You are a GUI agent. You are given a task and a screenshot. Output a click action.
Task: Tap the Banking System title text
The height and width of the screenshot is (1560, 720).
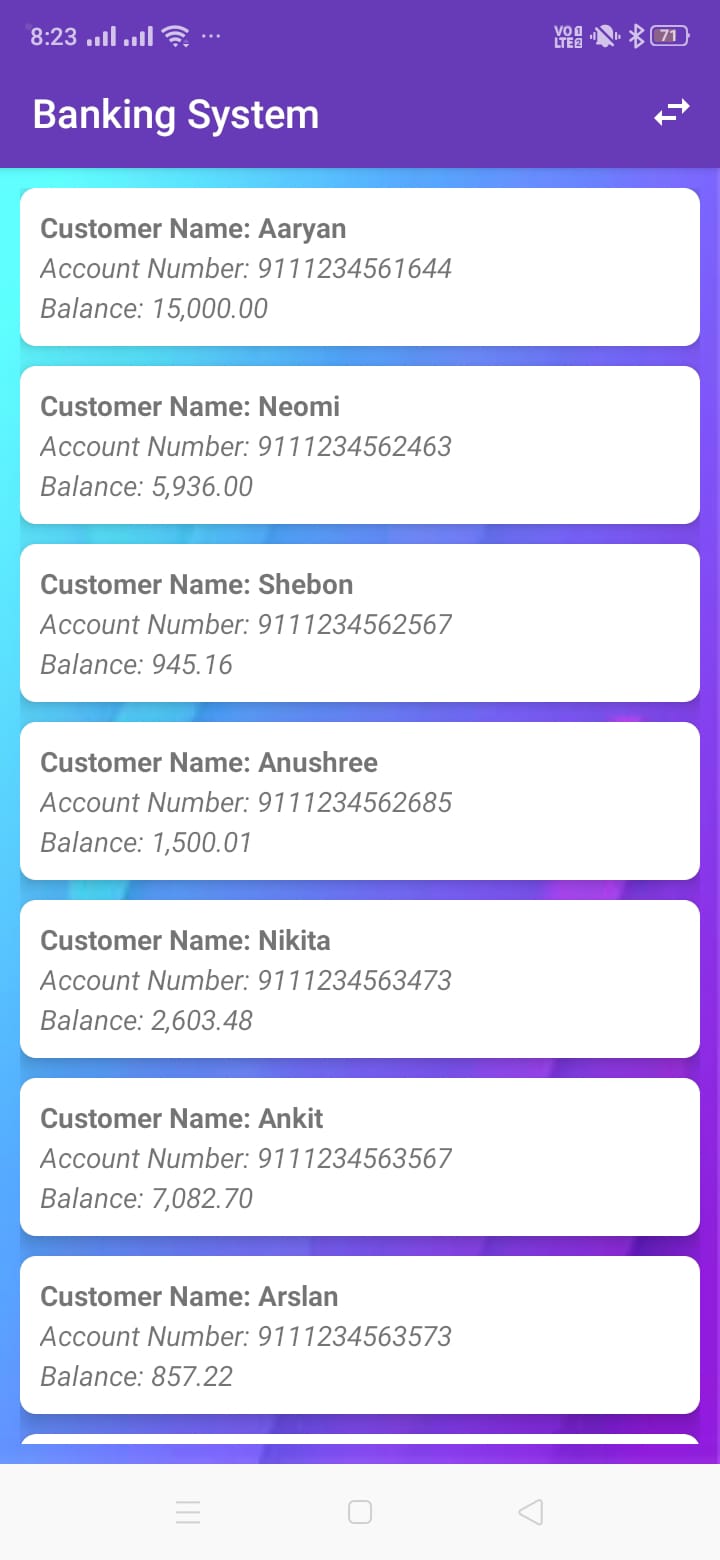(175, 114)
